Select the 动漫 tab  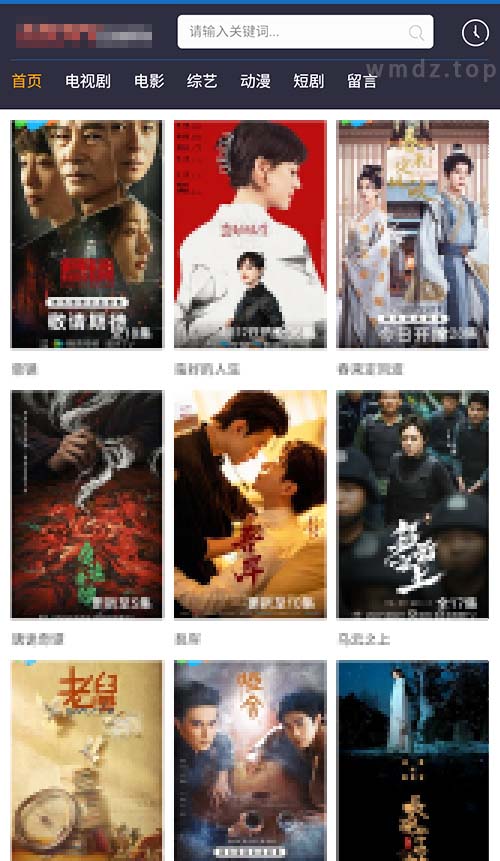point(255,81)
